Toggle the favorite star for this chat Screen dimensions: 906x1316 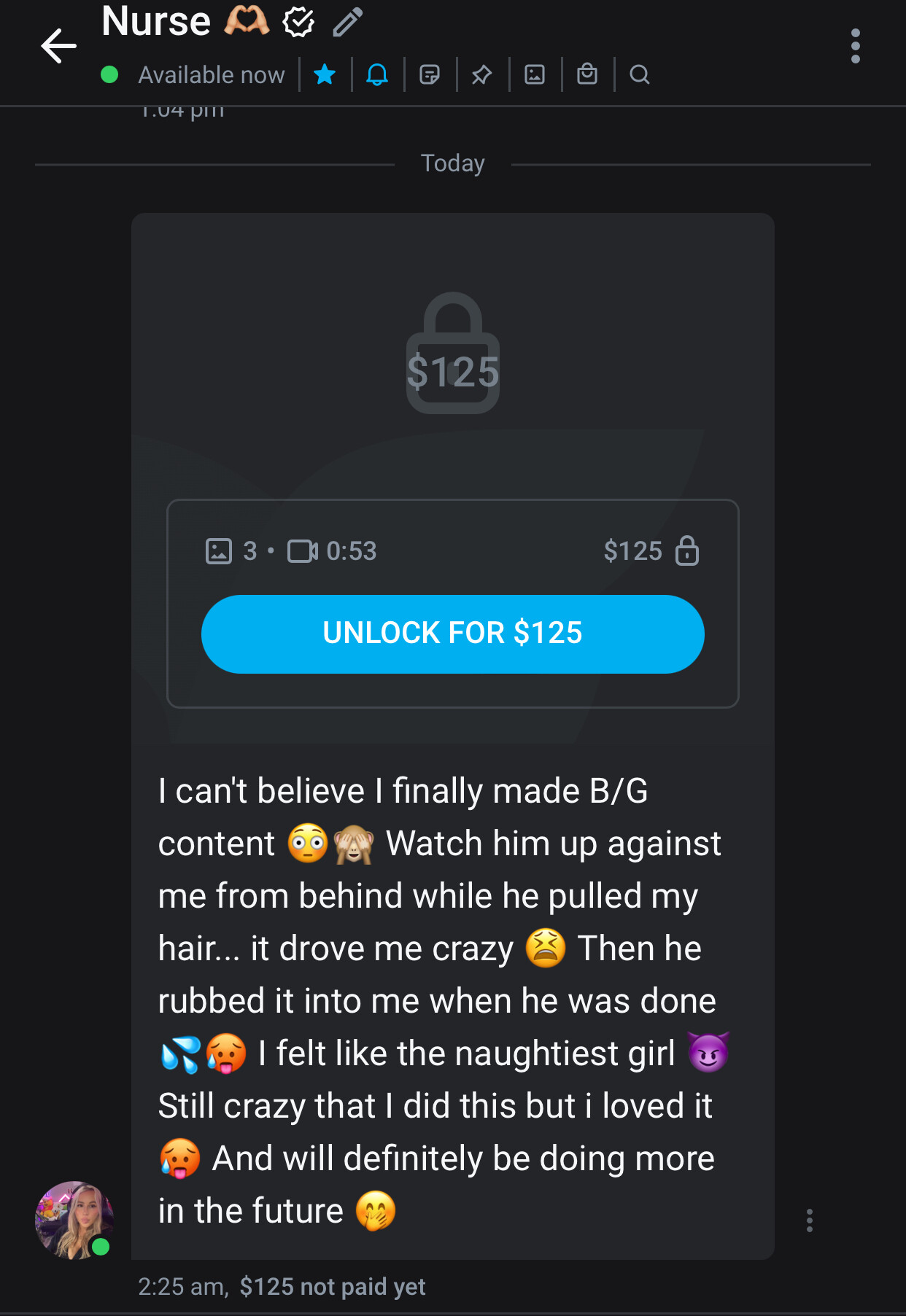[x=325, y=74]
